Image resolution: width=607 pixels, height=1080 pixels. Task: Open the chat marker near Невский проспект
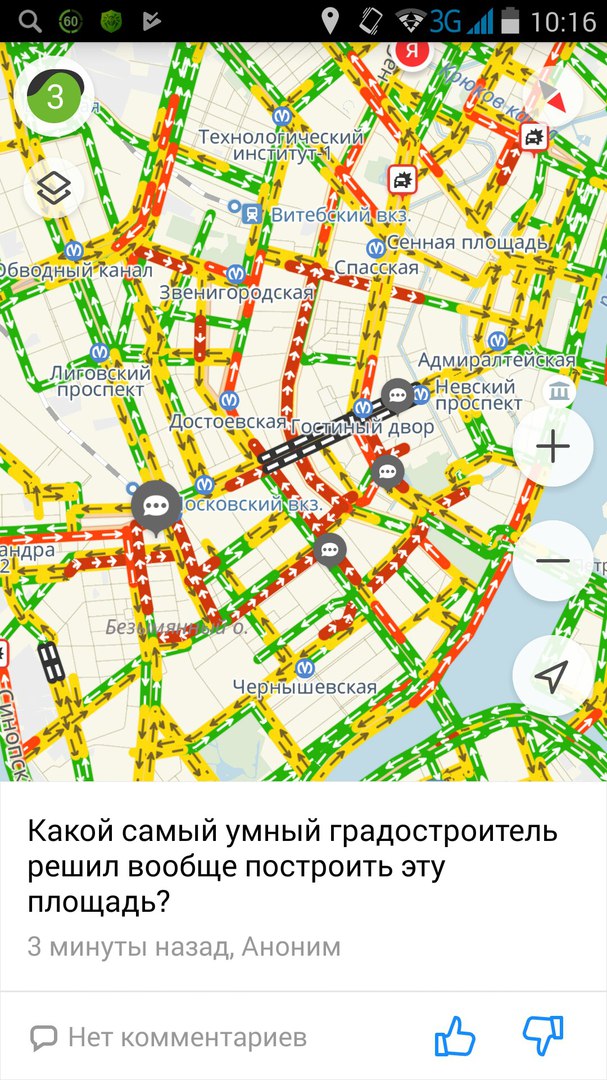pyautogui.click(x=398, y=396)
